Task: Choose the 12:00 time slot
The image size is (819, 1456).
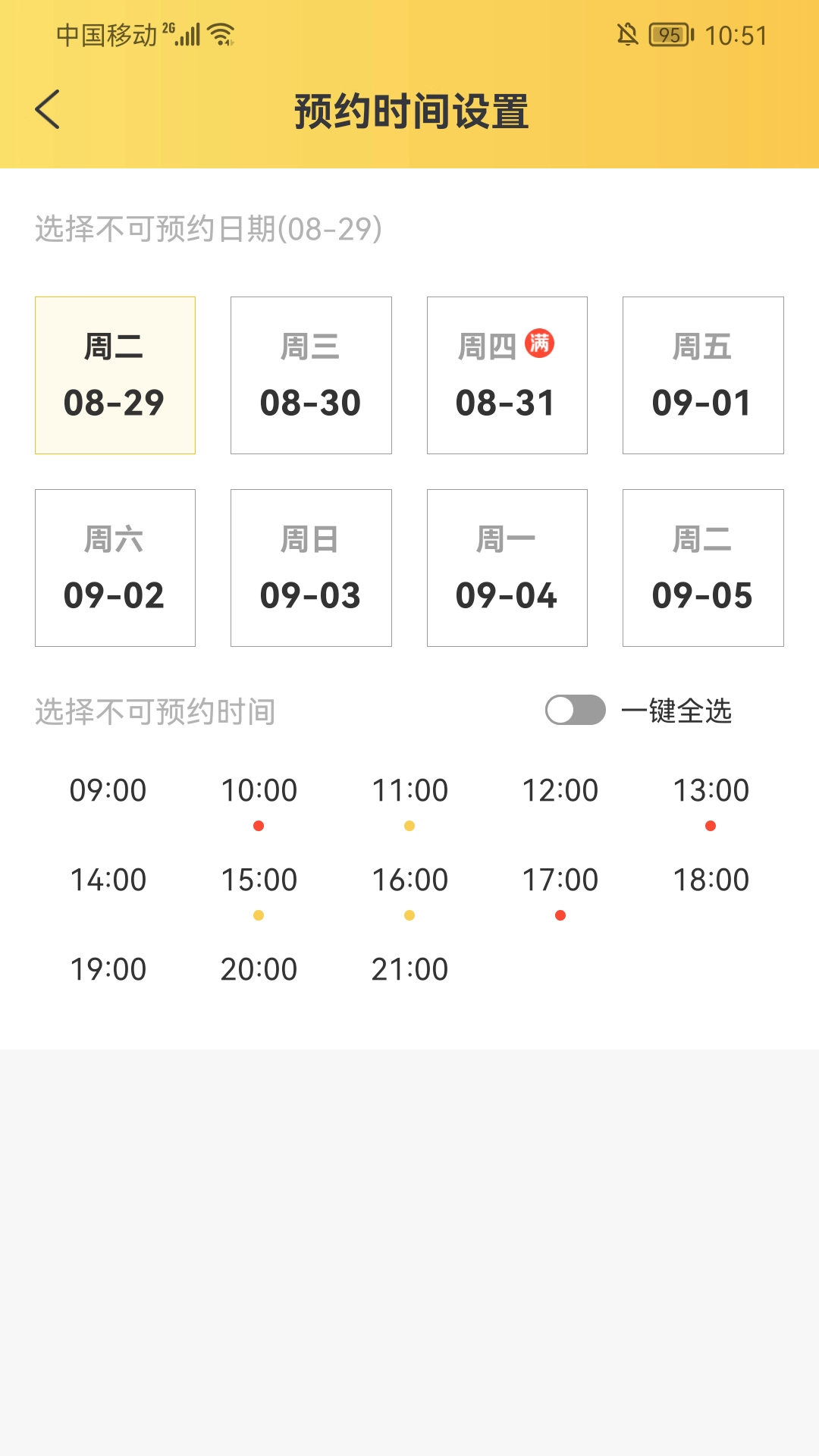Action: (x=560, y=791)
